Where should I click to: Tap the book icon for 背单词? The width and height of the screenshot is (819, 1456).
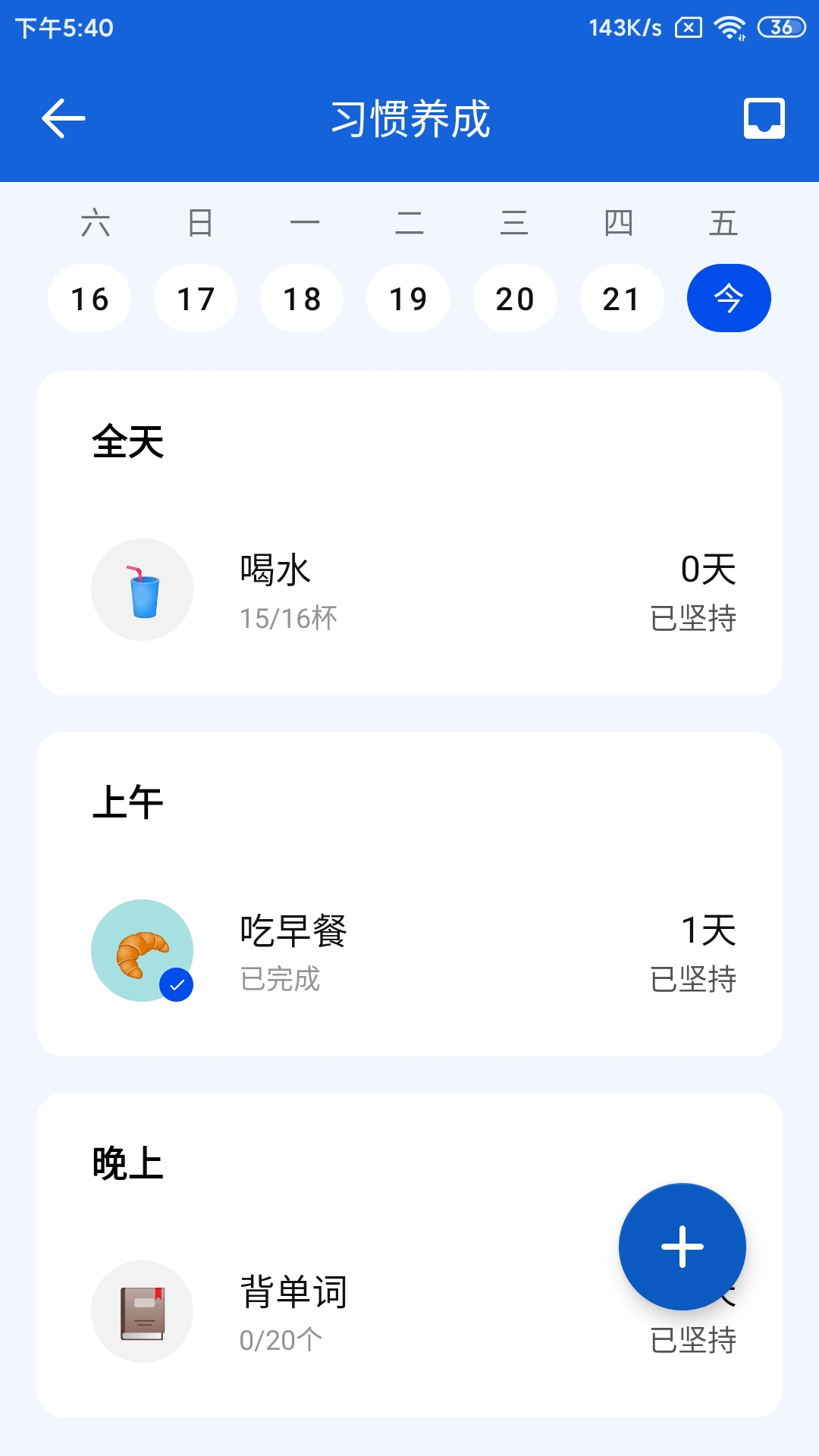point(142,1310)
